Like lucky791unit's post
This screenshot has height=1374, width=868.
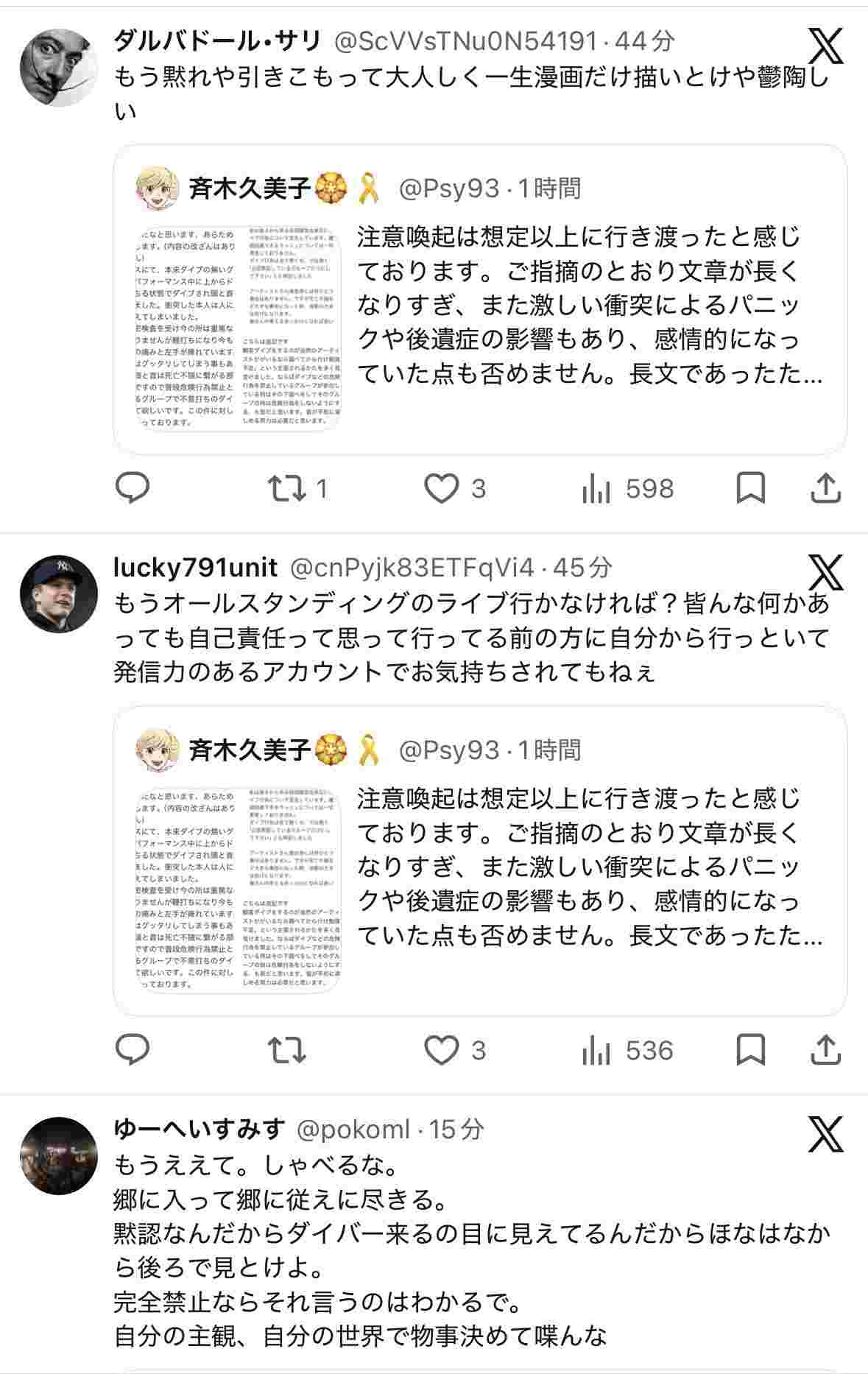(x=442, y=1051)
